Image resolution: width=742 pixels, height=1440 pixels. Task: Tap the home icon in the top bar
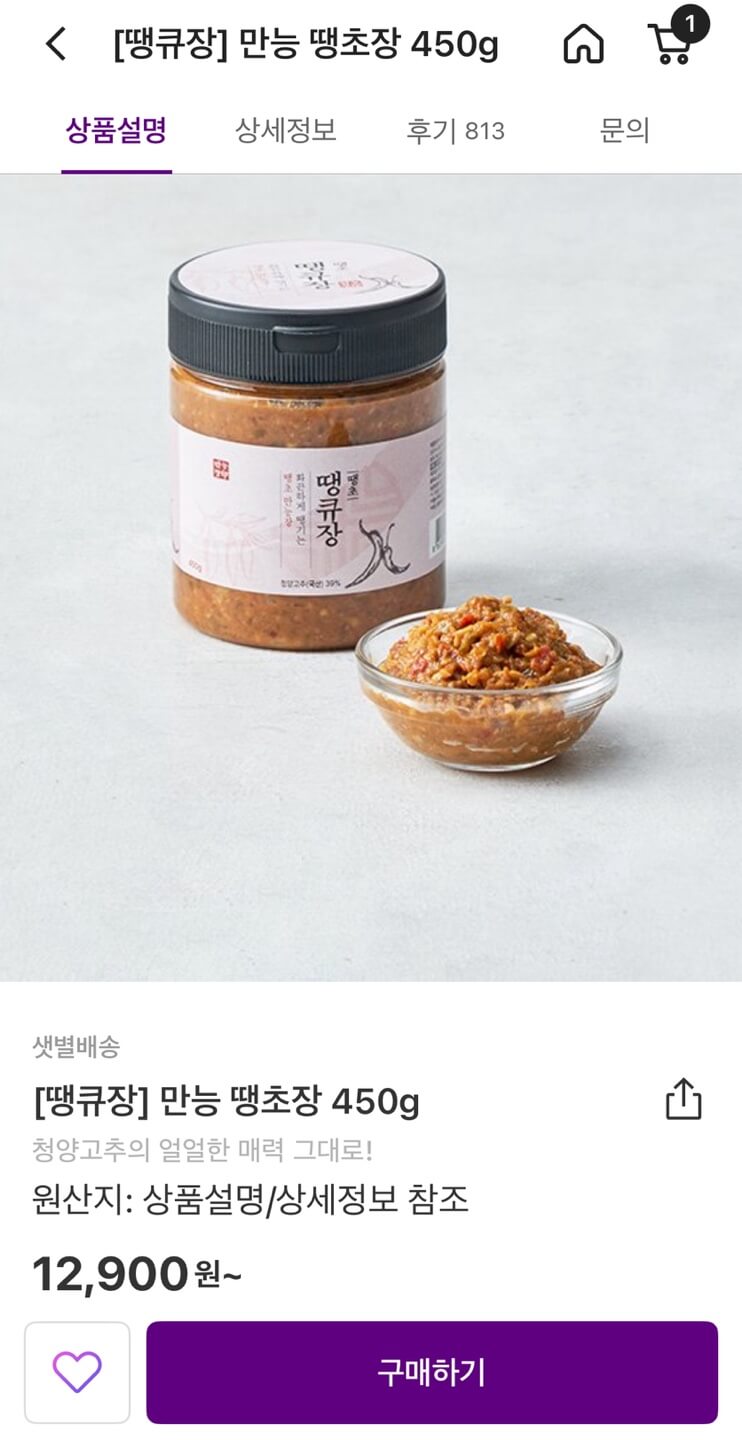tap(585, 44)
